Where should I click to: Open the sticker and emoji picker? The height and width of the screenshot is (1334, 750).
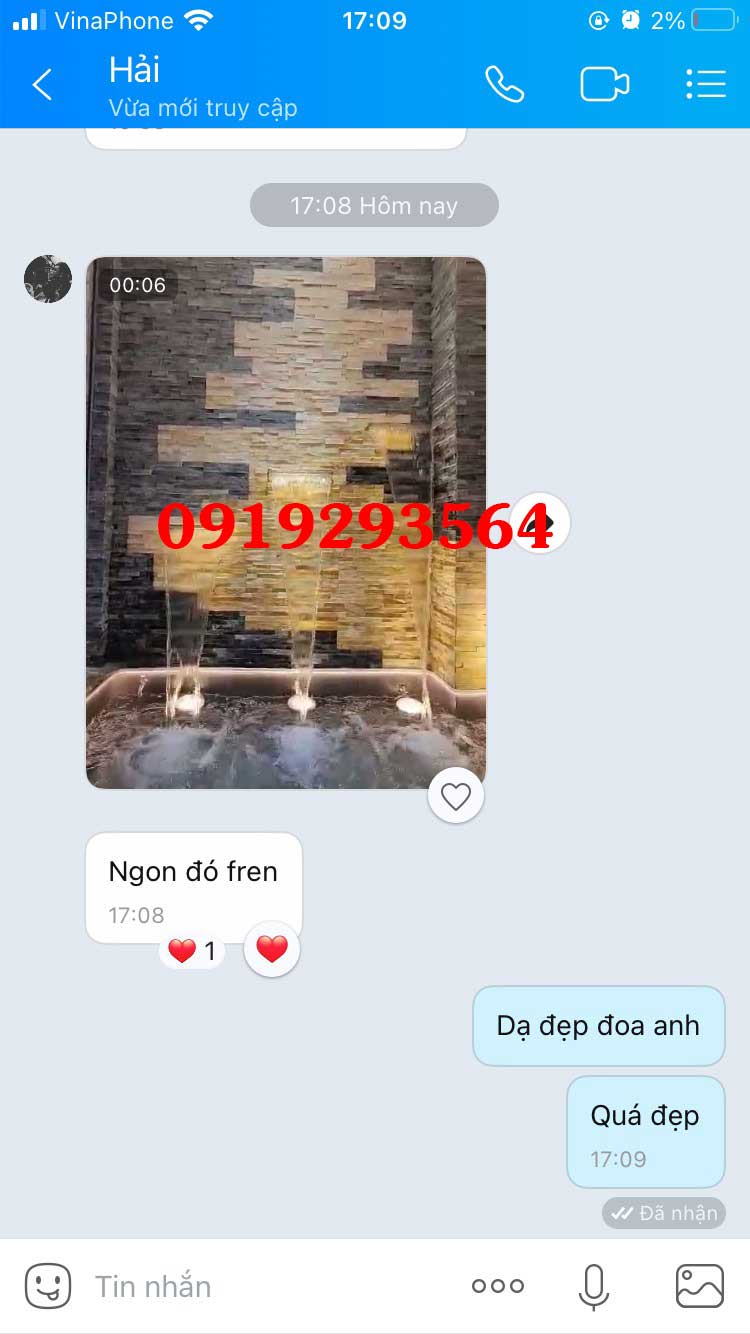coord(48,1286)
